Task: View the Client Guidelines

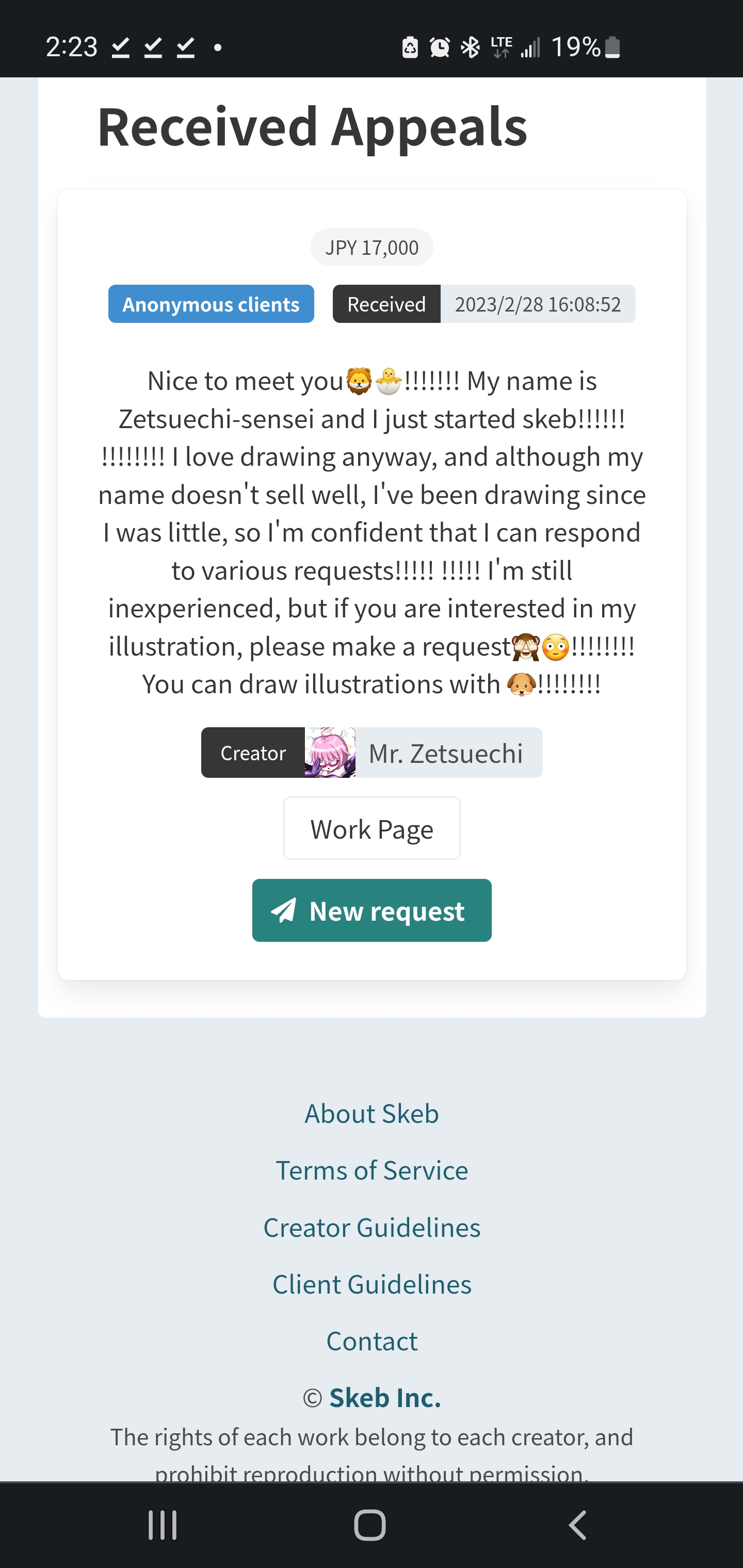Action: (372, 1284)
